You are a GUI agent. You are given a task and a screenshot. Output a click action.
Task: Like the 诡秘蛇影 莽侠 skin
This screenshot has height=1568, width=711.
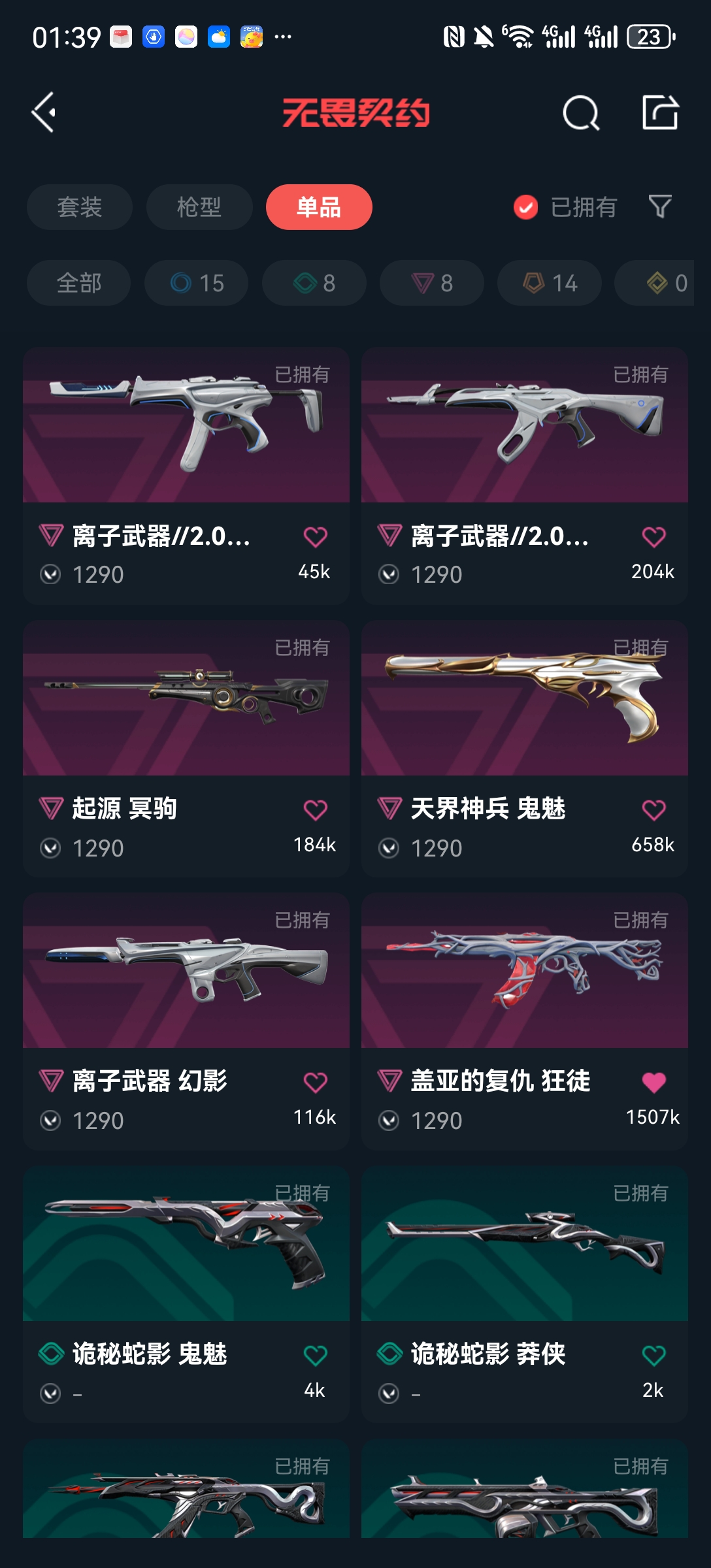click(654, 1355)
